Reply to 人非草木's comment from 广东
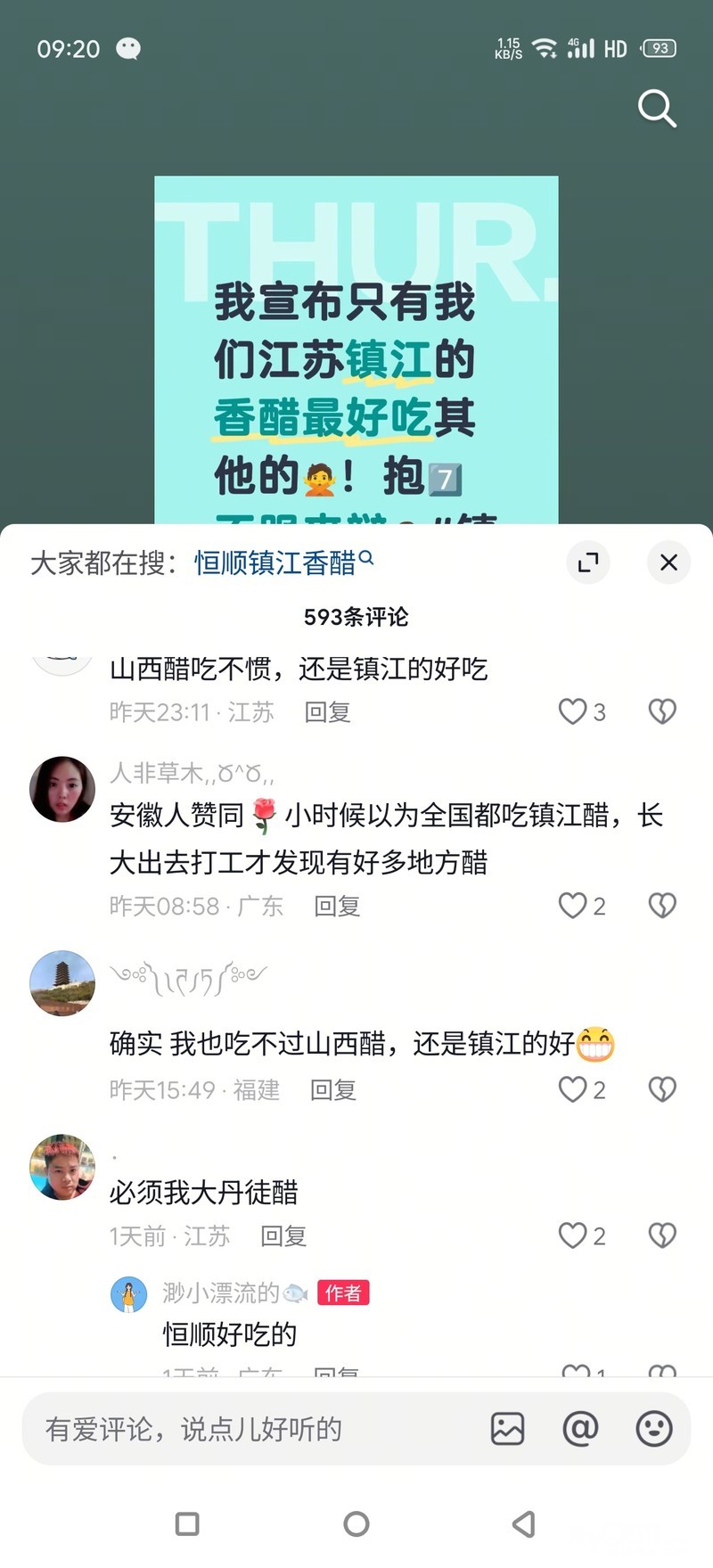This screenshot has width=713, height=1568. click(x=337, y=907)
